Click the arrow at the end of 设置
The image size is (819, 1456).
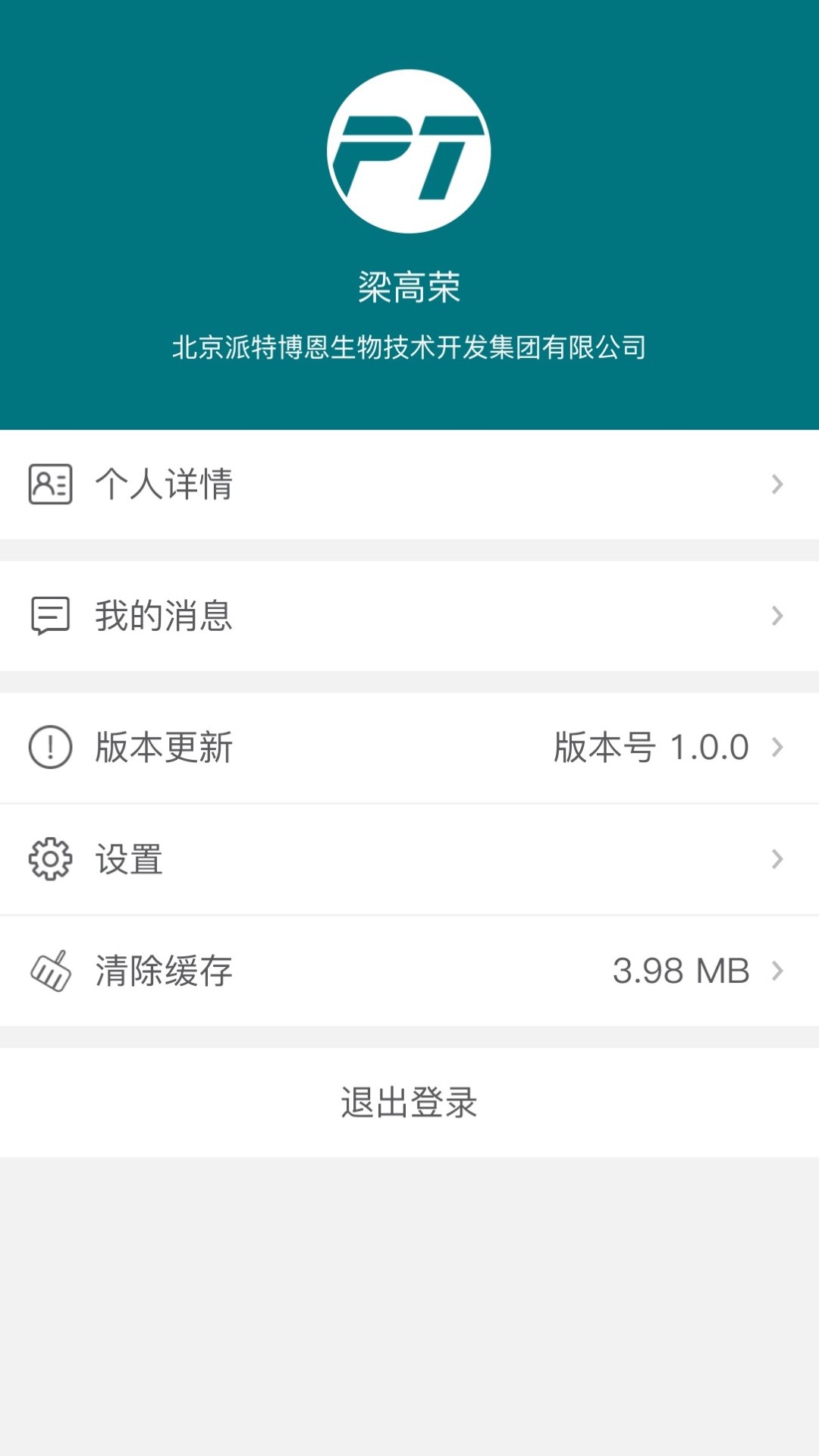[777, 858]
